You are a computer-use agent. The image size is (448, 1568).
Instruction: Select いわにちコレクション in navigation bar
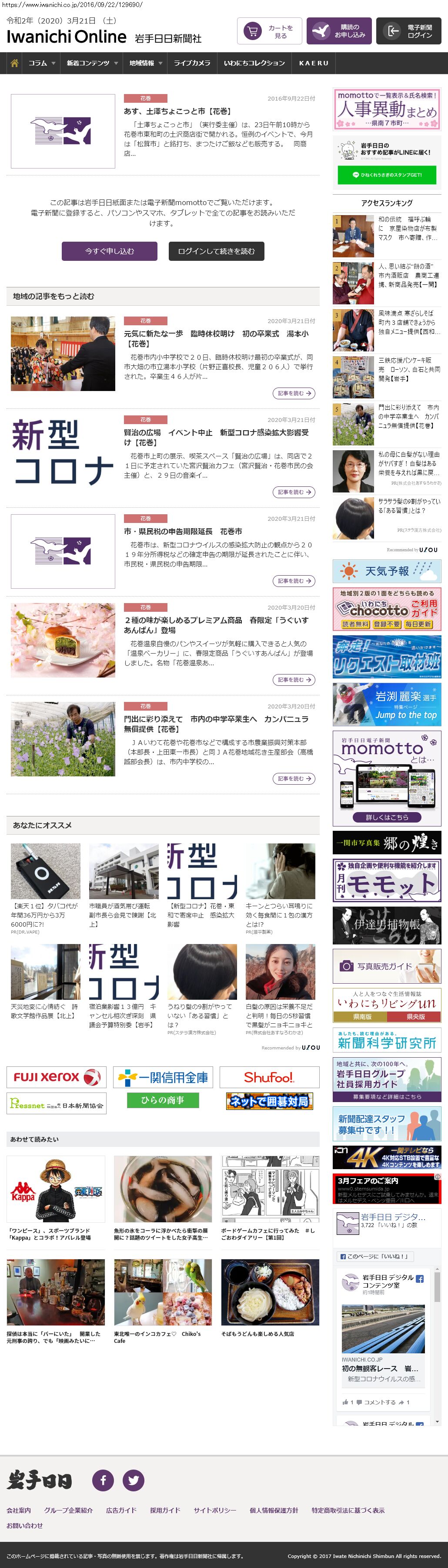[254, 63]
